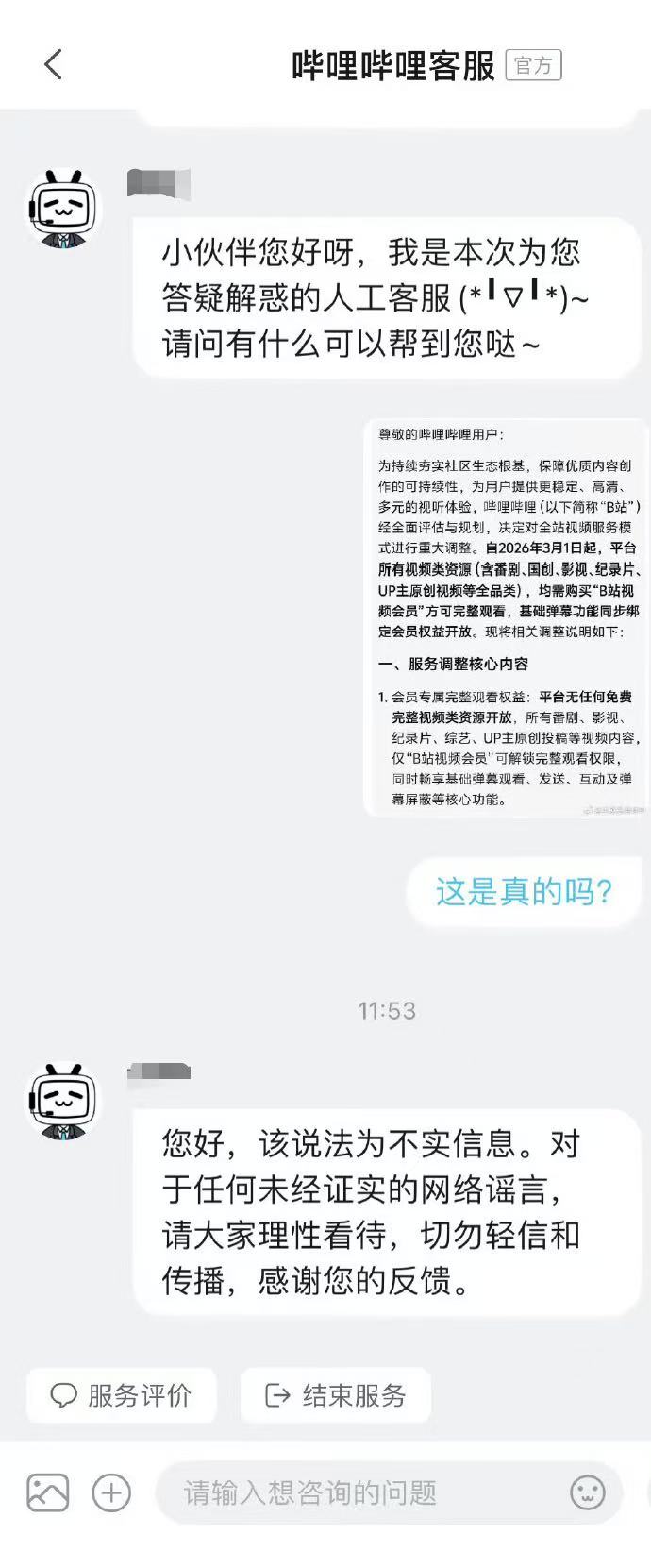The width and height of the screenshot is (651, 1568).
Task: Open the image picker icon
Action: click(x=47, y=1492)
